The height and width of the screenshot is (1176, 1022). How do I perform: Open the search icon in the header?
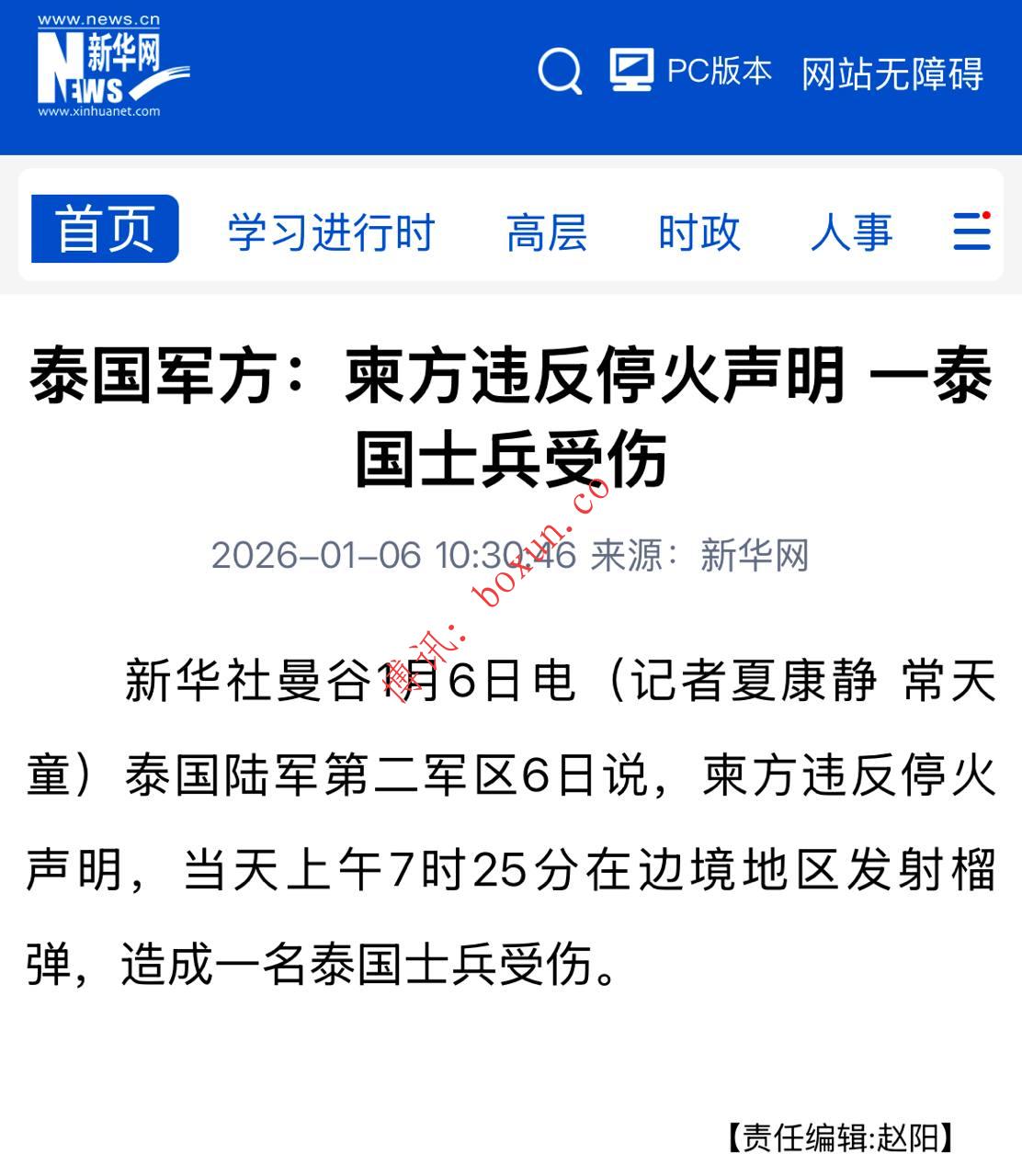tap(559, 72)
